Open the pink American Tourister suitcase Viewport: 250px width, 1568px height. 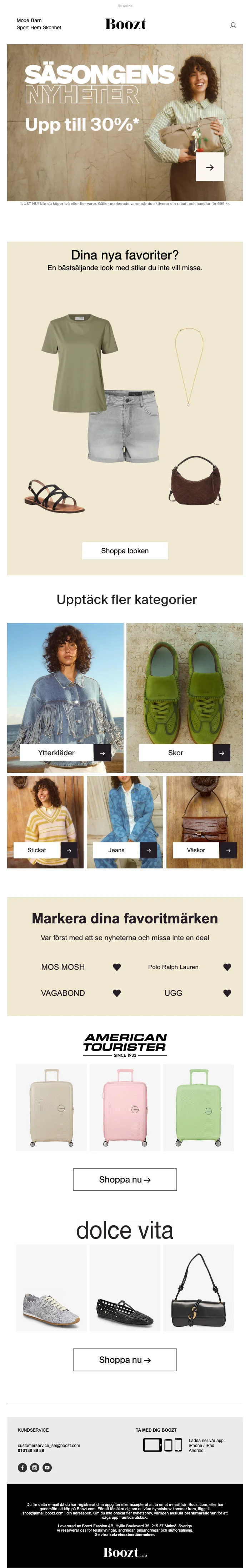tap(125, 1108)
